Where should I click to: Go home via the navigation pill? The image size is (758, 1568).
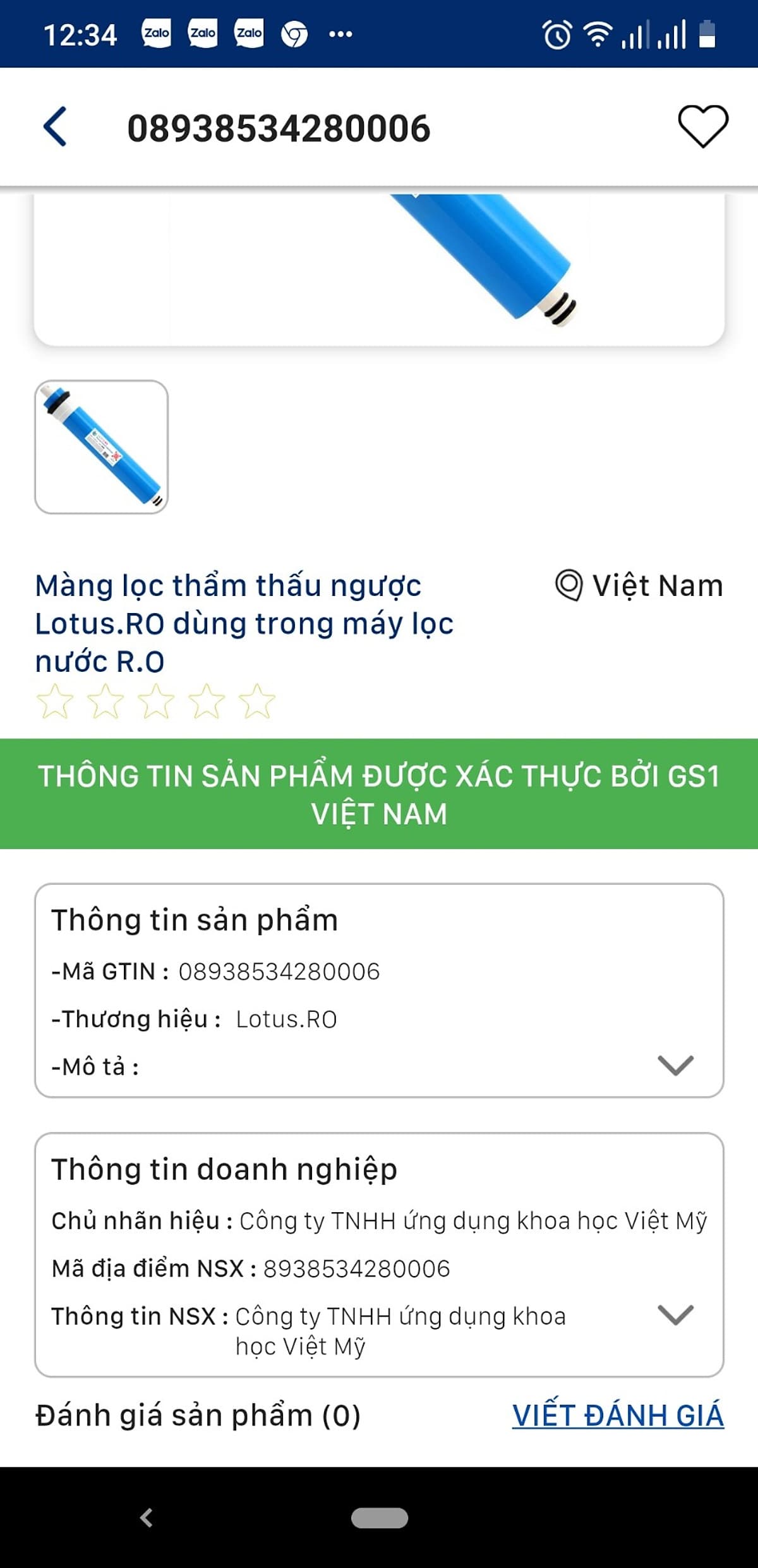point(379,1517)
